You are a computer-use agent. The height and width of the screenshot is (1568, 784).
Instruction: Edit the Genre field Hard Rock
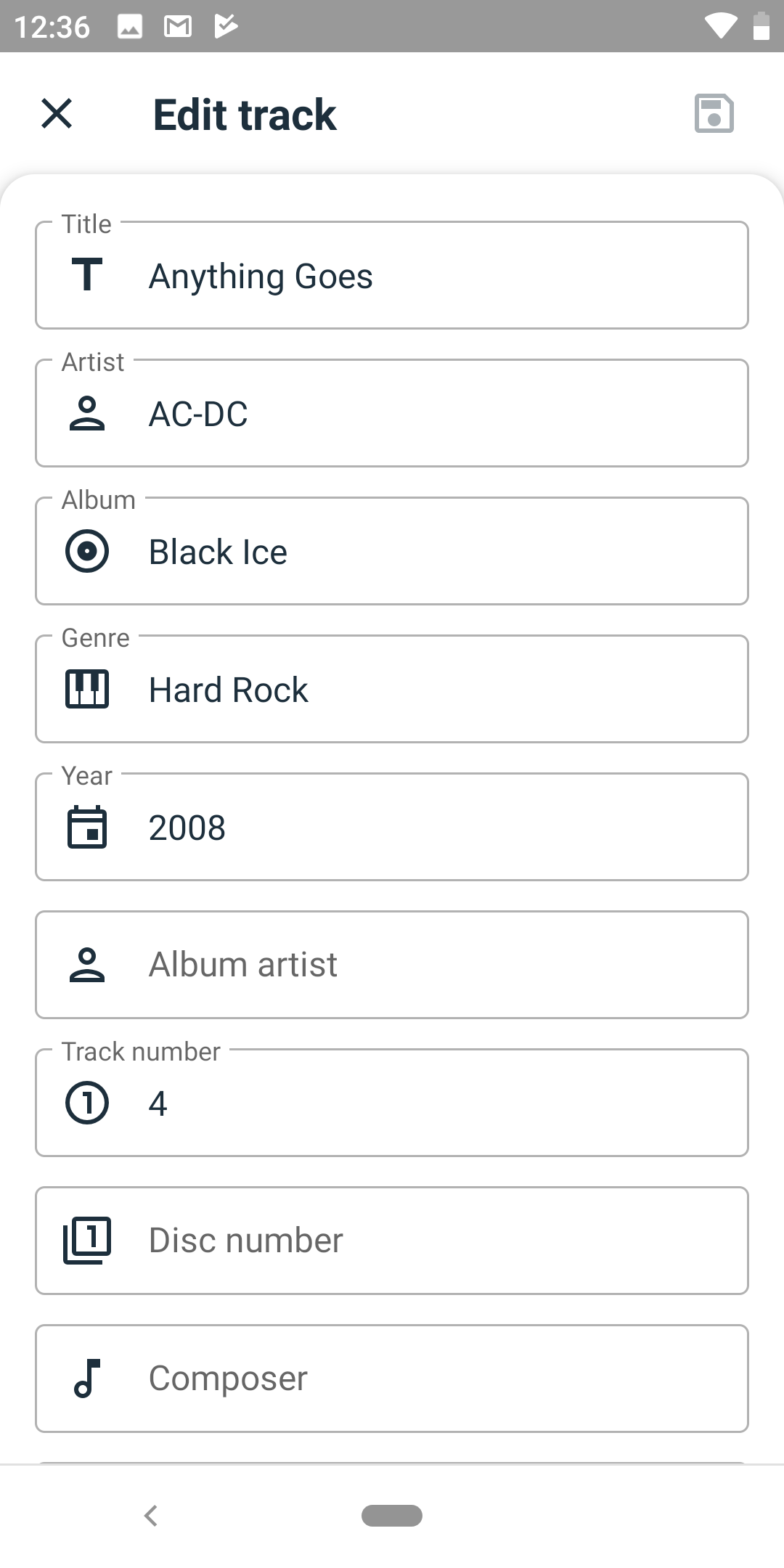coord(392,689)
